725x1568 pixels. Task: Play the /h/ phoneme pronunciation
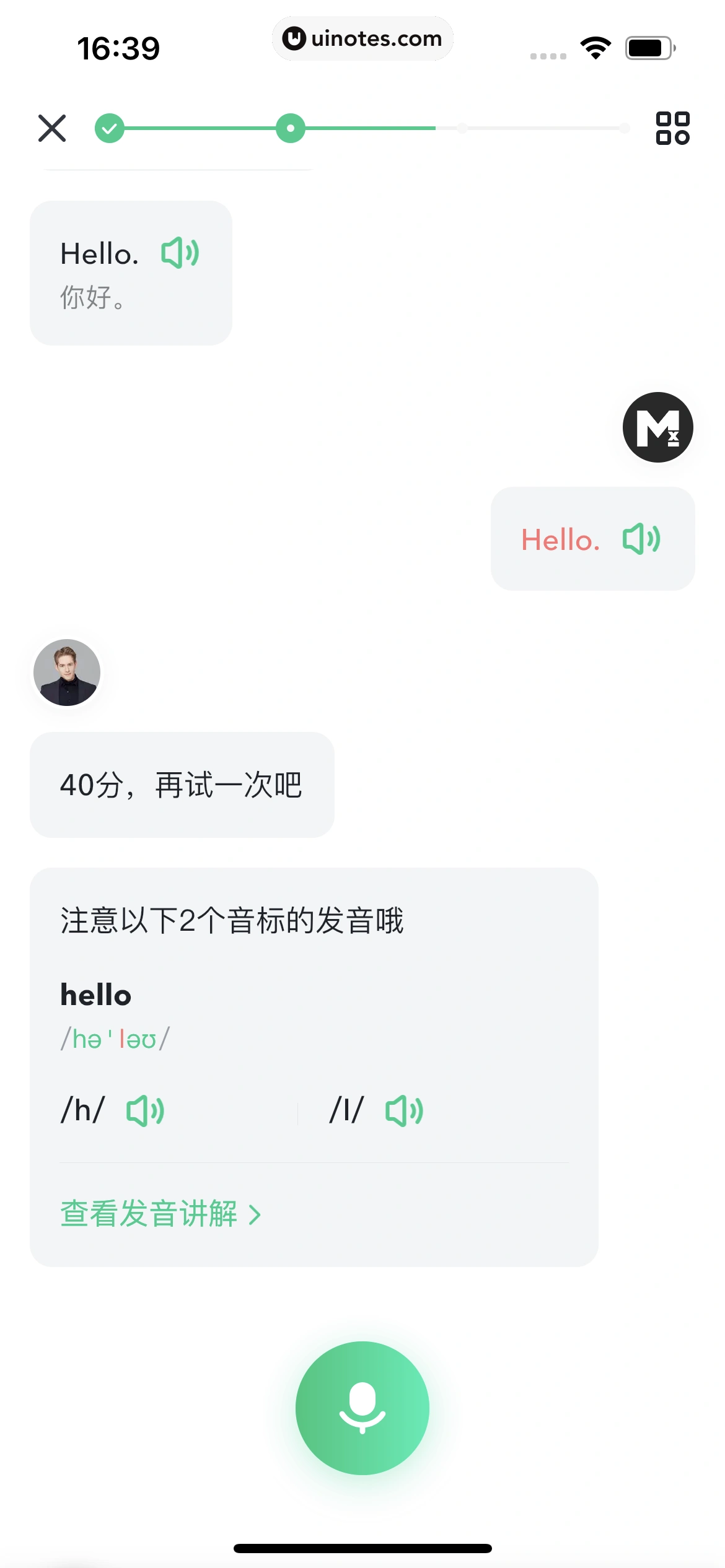click(145, 1110)
